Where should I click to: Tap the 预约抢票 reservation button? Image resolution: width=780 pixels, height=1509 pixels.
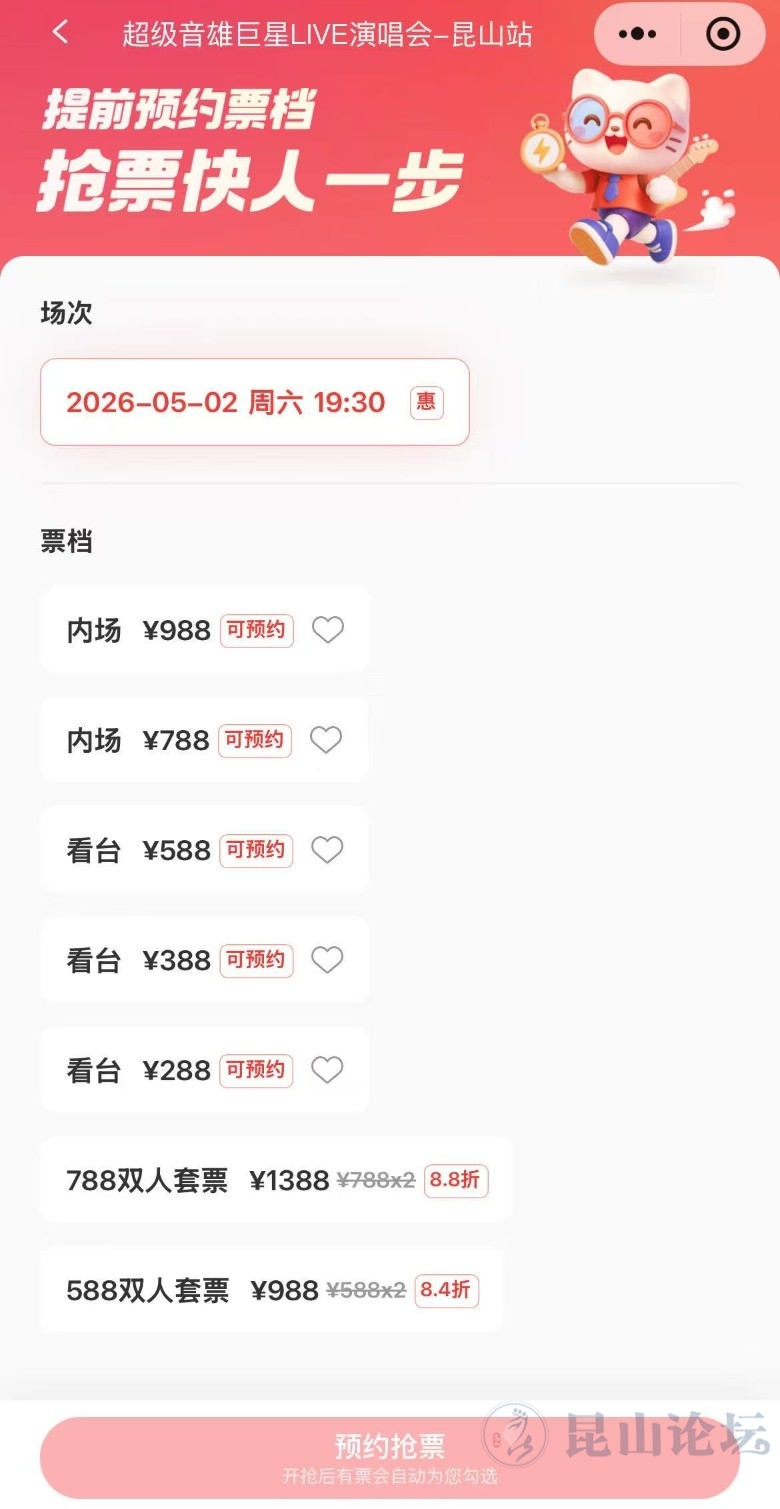[390, 1456]
